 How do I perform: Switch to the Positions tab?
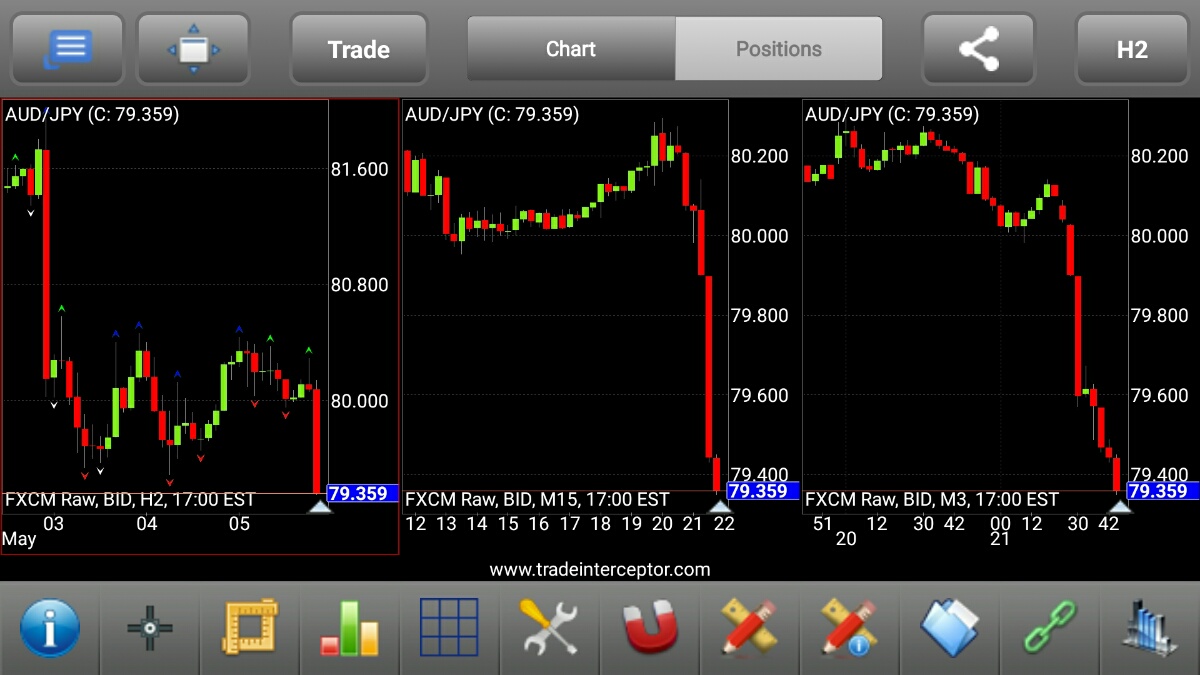coord(779,49)
